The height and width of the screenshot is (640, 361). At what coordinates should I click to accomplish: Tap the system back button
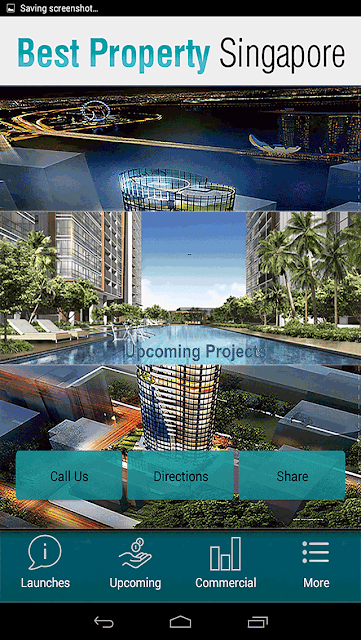(x=103, y=622)
